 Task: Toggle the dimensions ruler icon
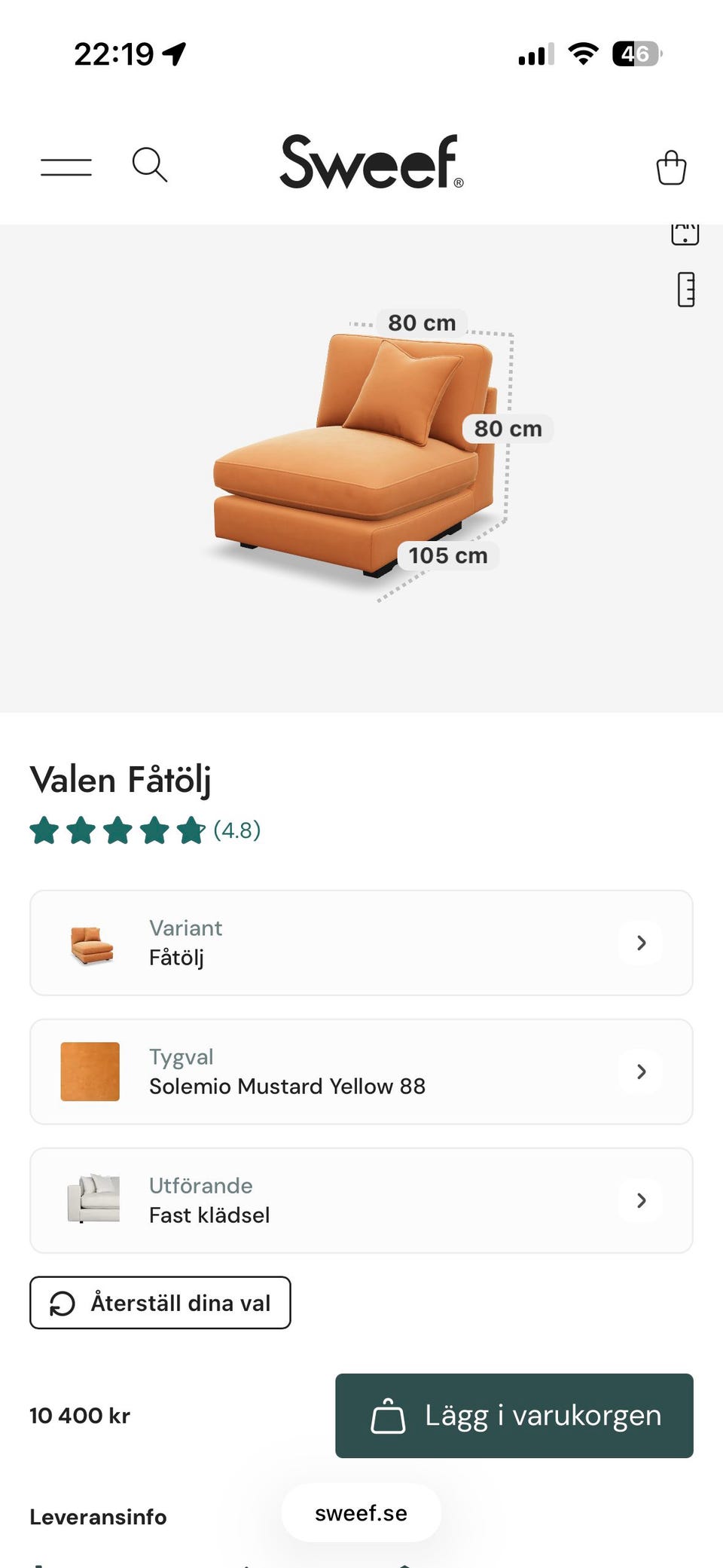click(x=685, y=289)
